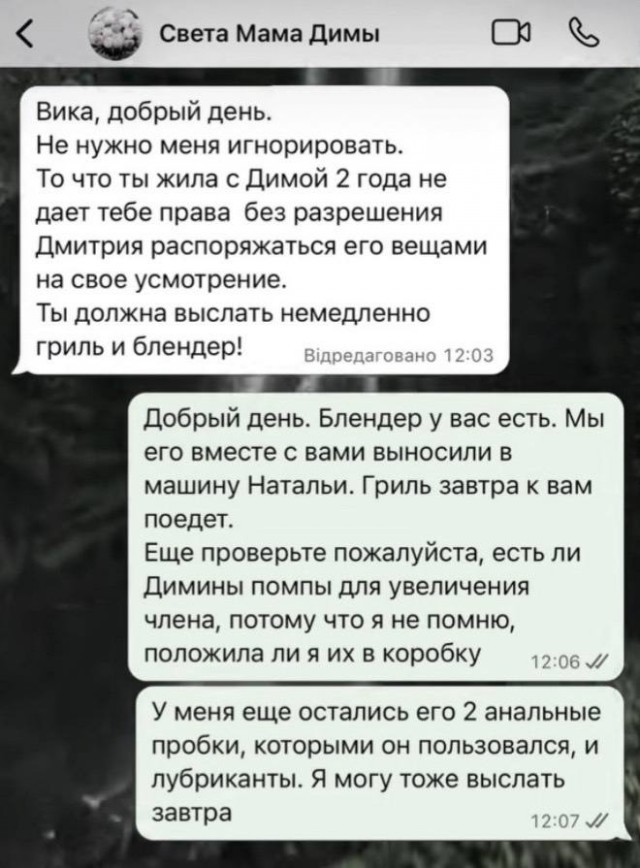Screen dimensions: 640x868
Task: Go back to the chat list
Action: [x=27, y=38]
